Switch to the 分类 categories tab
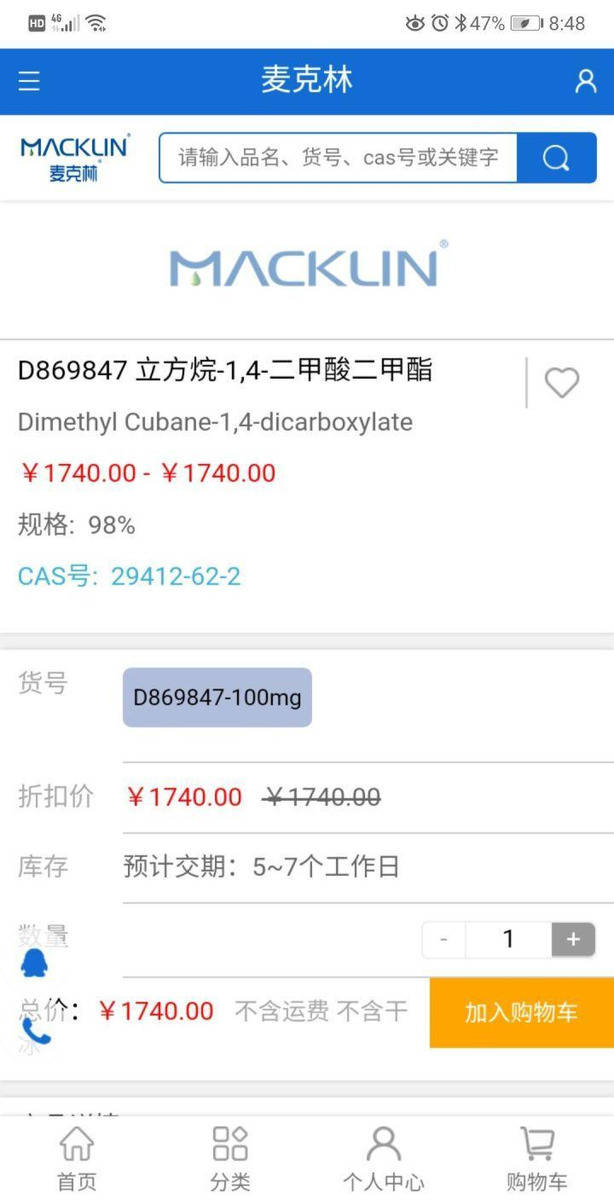Viewport: 614px width, 1200px height. [x=230, y=1159]
